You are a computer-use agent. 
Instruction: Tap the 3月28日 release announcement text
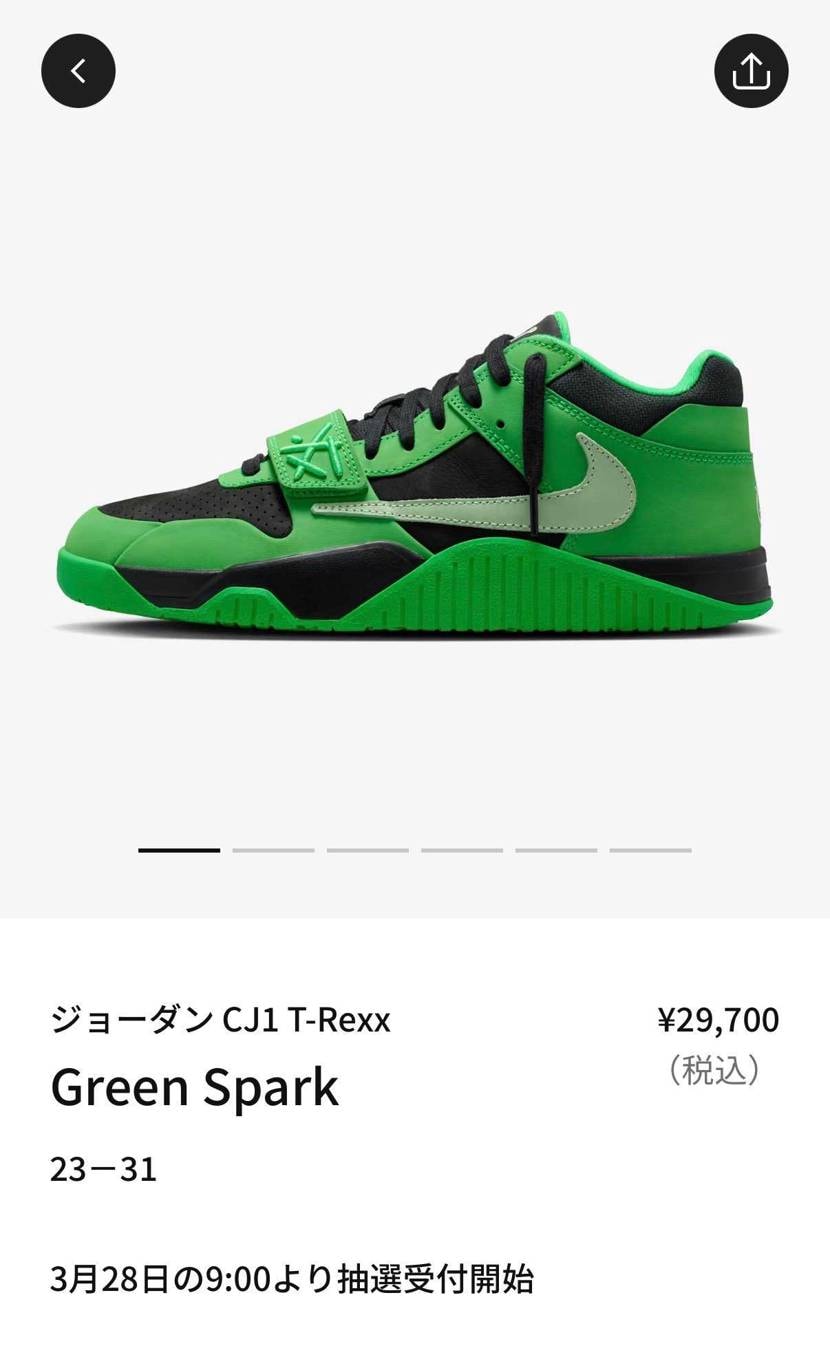coord(295,1277)
